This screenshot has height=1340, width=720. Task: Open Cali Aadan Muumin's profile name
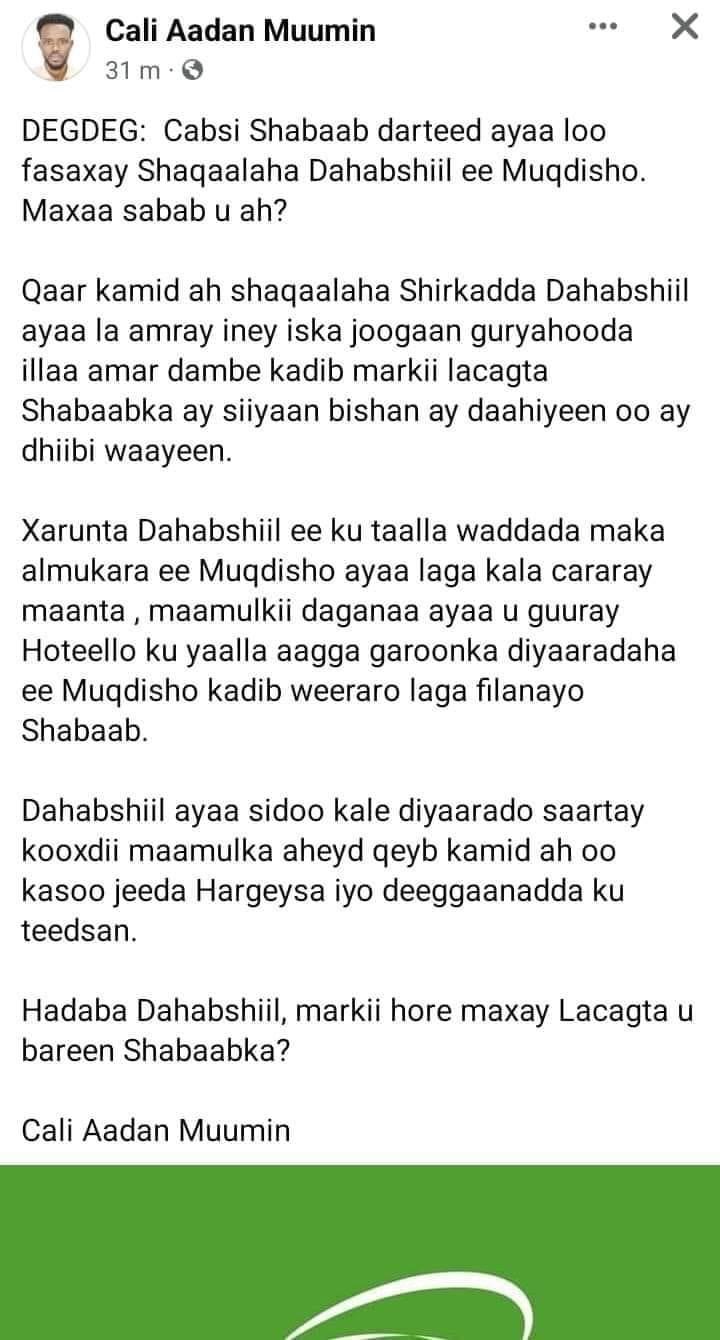[240, 31]
